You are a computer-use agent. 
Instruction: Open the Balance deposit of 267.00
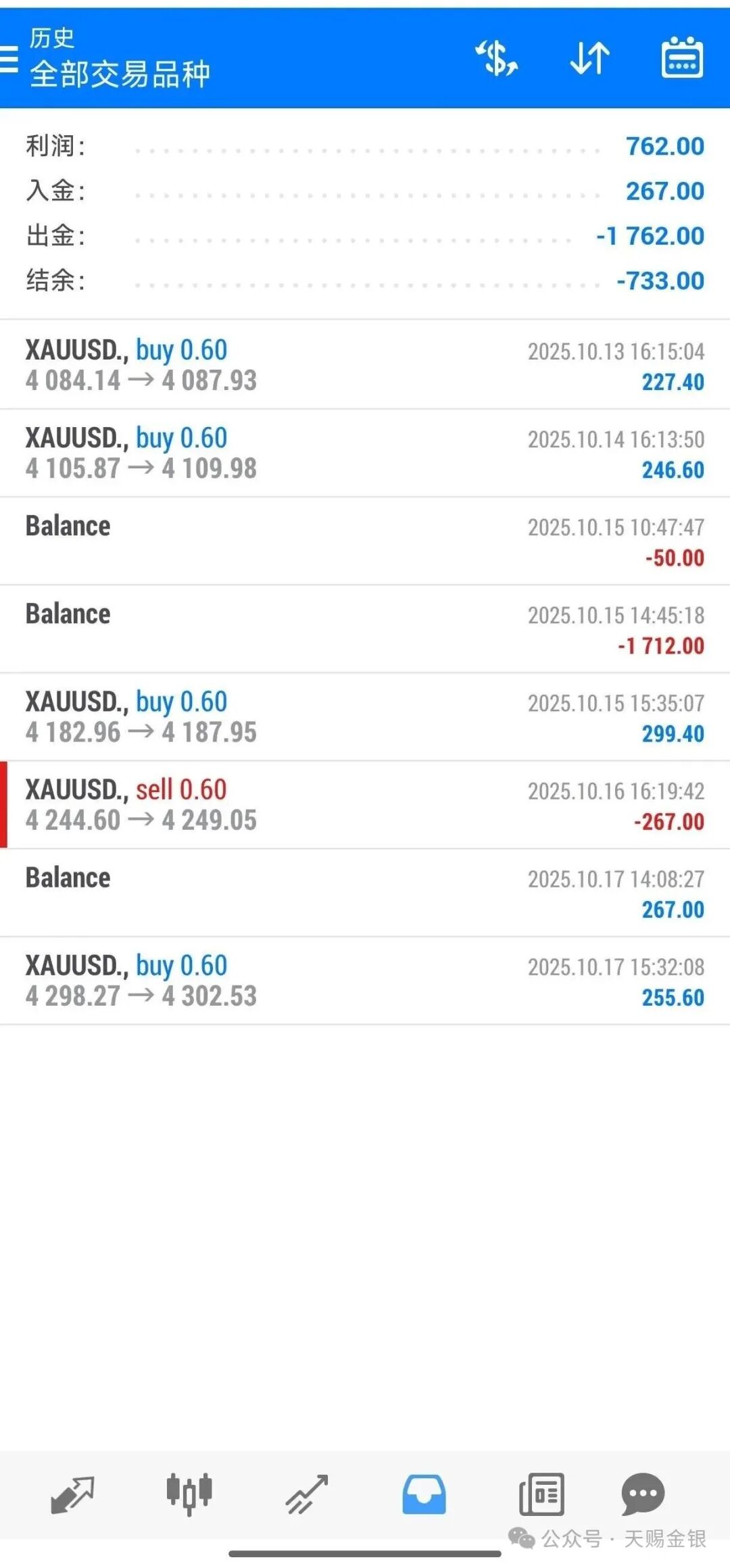click(365, 892)
